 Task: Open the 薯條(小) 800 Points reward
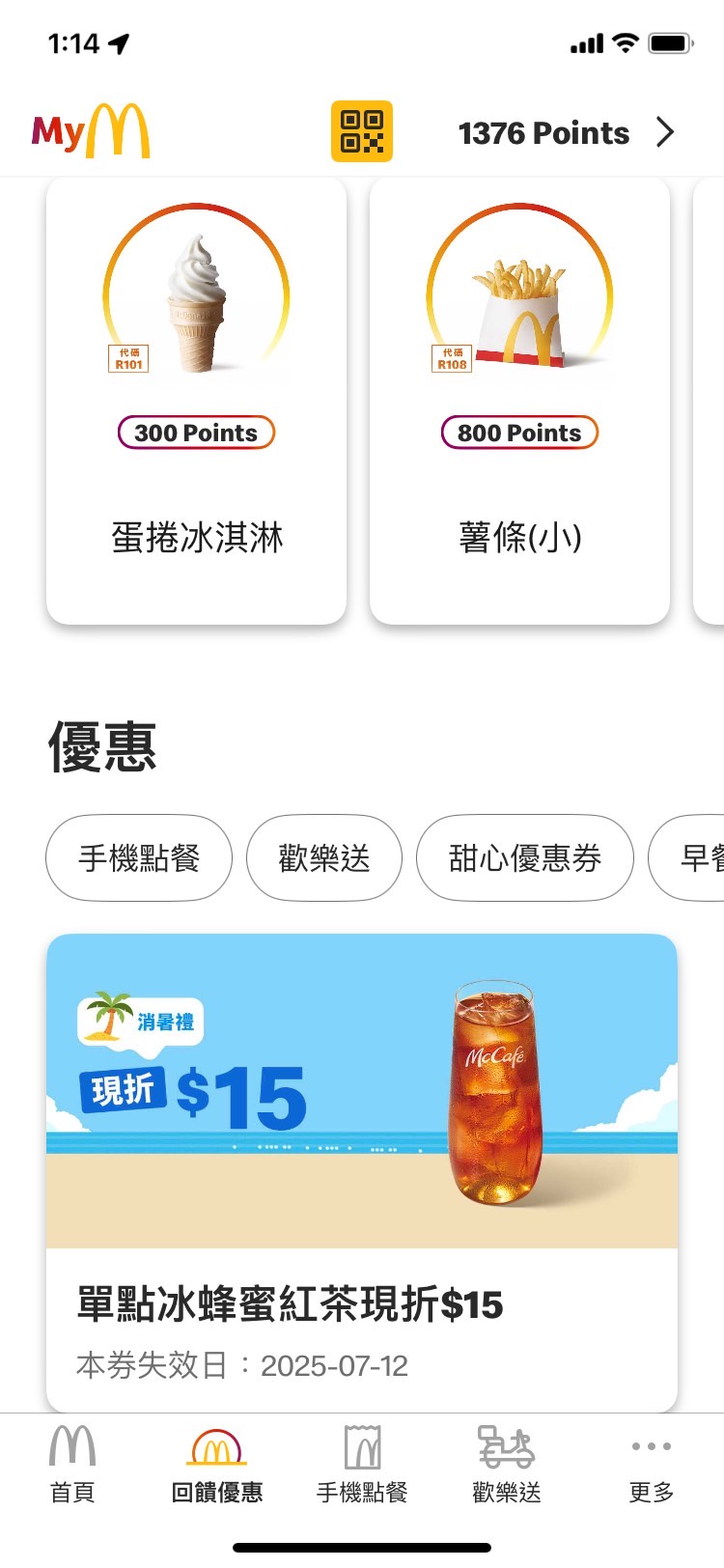519,401
